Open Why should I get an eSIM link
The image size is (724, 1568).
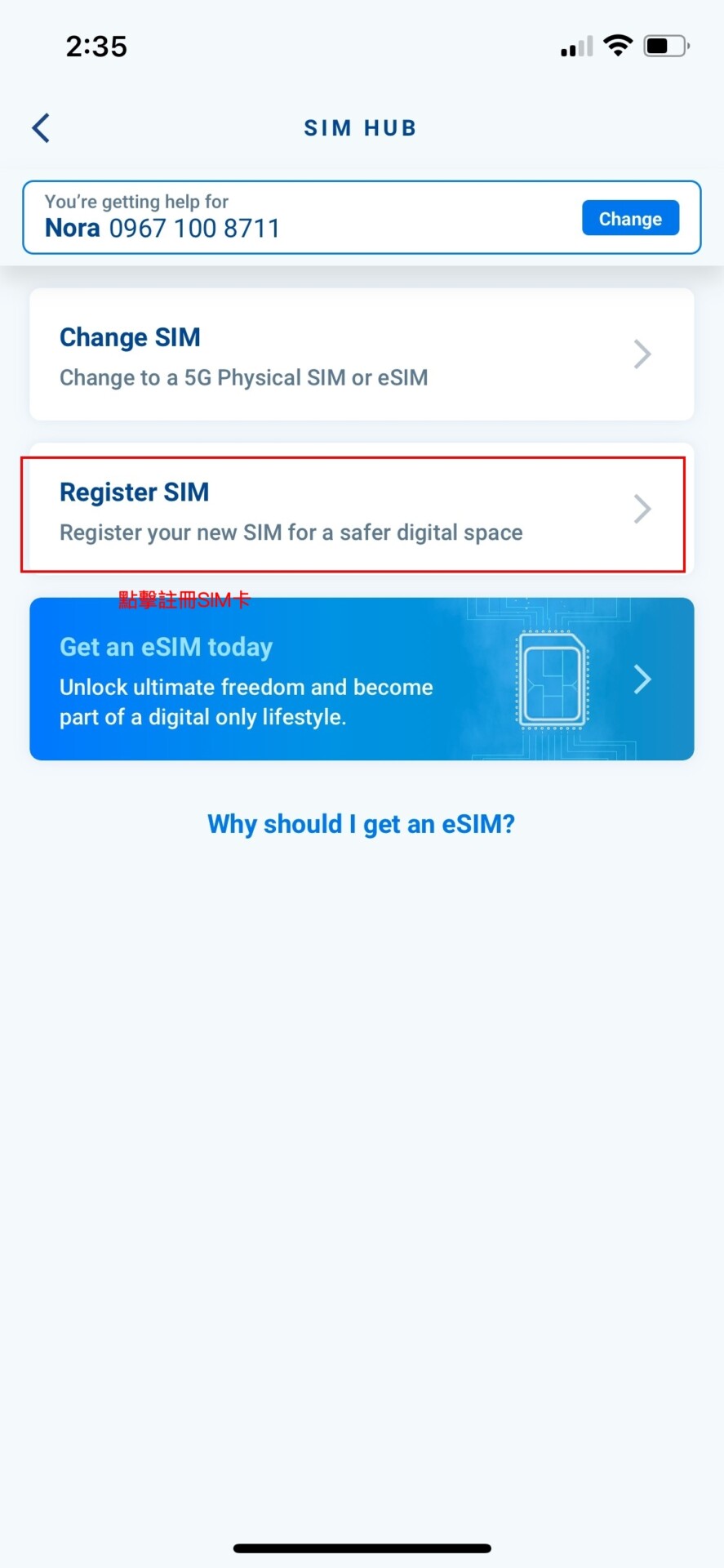click(361, 824)
